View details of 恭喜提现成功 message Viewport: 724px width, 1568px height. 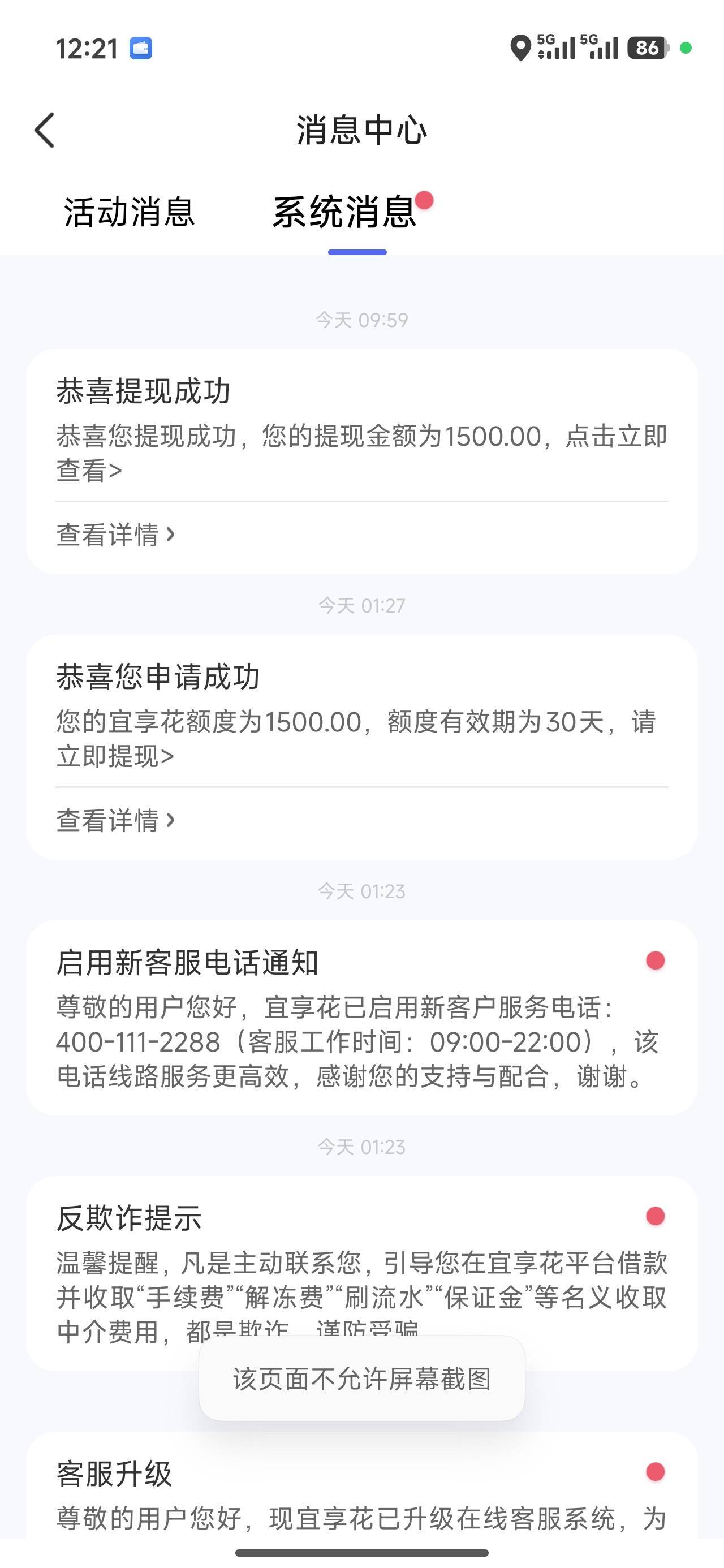[x=116, y=535]
